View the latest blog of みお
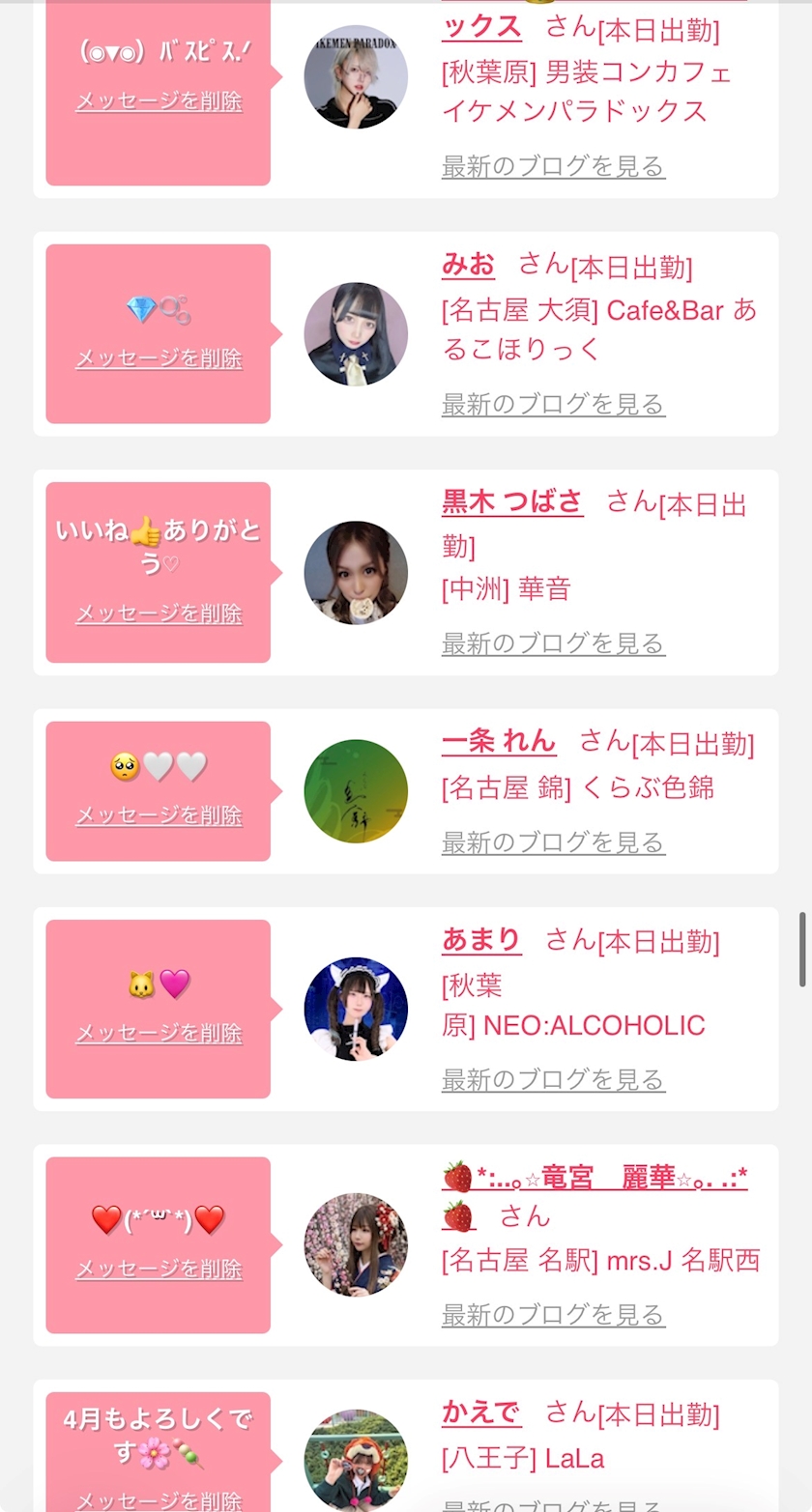The width and height of the screenshot is (812, 1512). coord(553,404)
